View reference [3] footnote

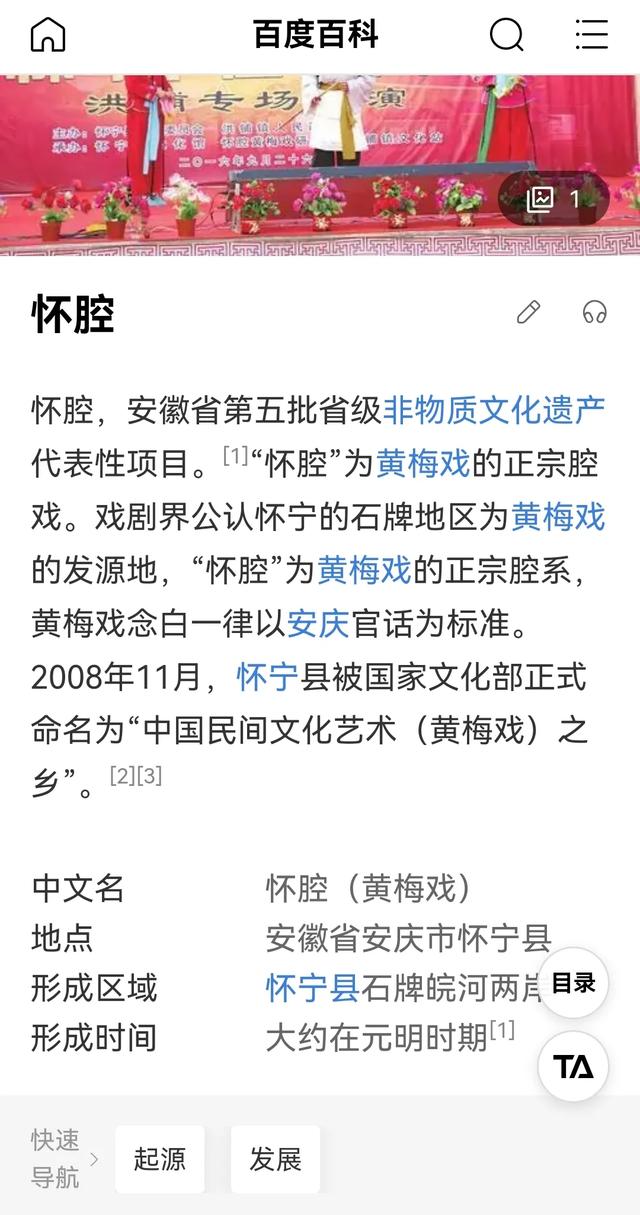(x=149, y=775)
